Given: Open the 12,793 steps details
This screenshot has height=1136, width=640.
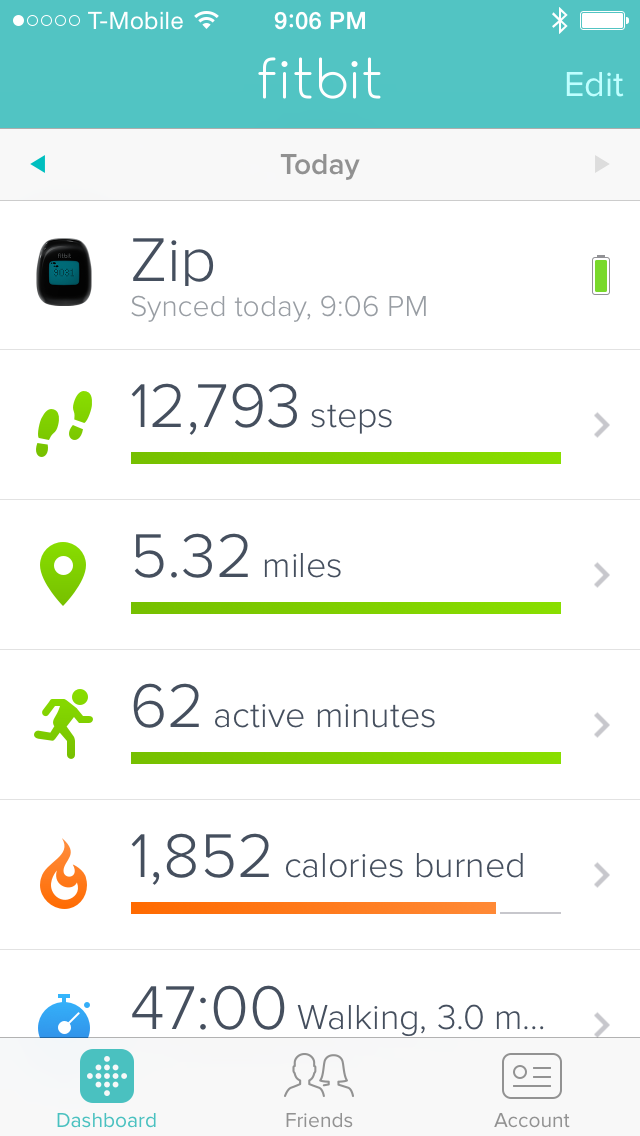Looking at the screenshot, I should pyautogui.click(x=320, y=425).
